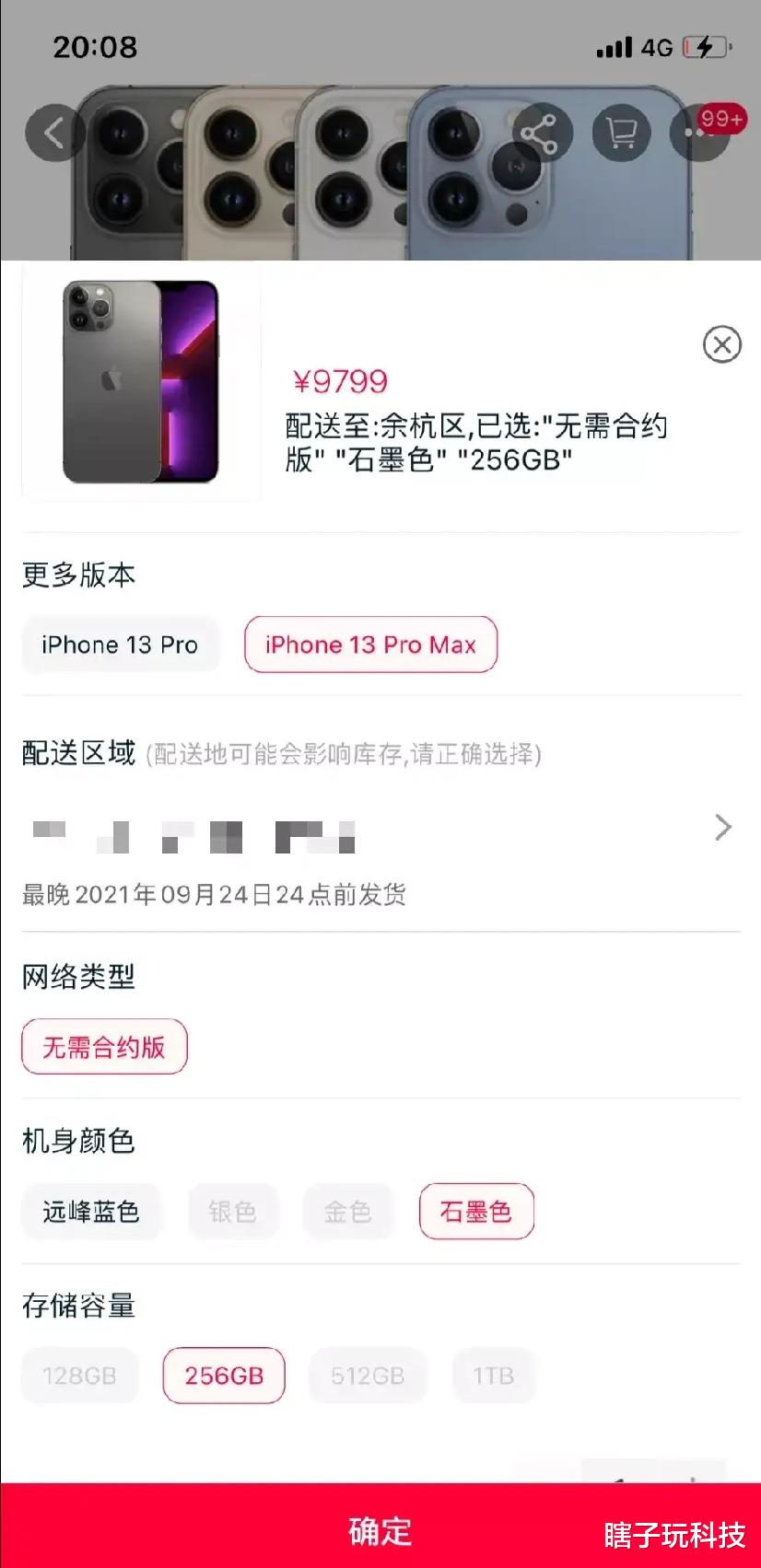Select the 石墨色 color option

coord(476,1212)
